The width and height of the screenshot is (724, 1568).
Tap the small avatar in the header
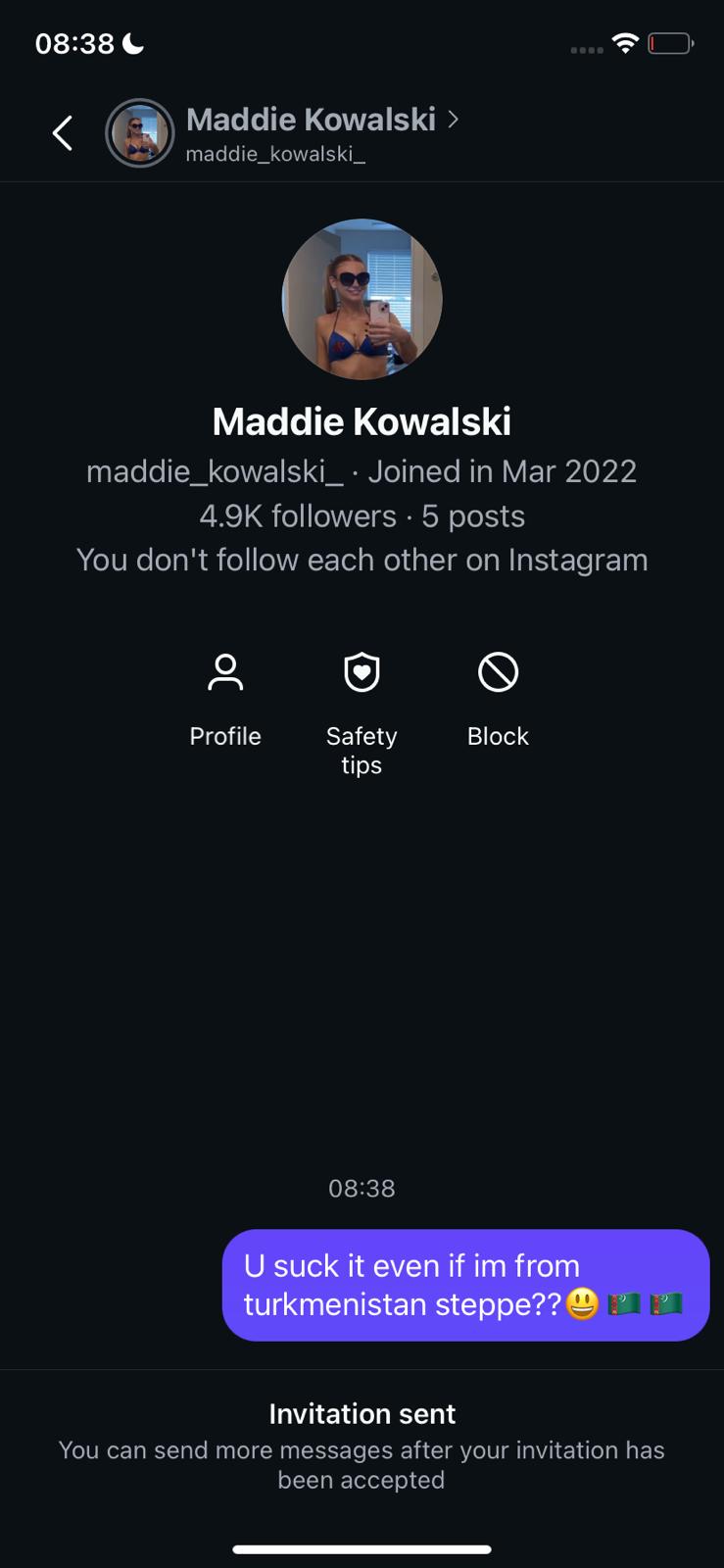pos(140,133)
